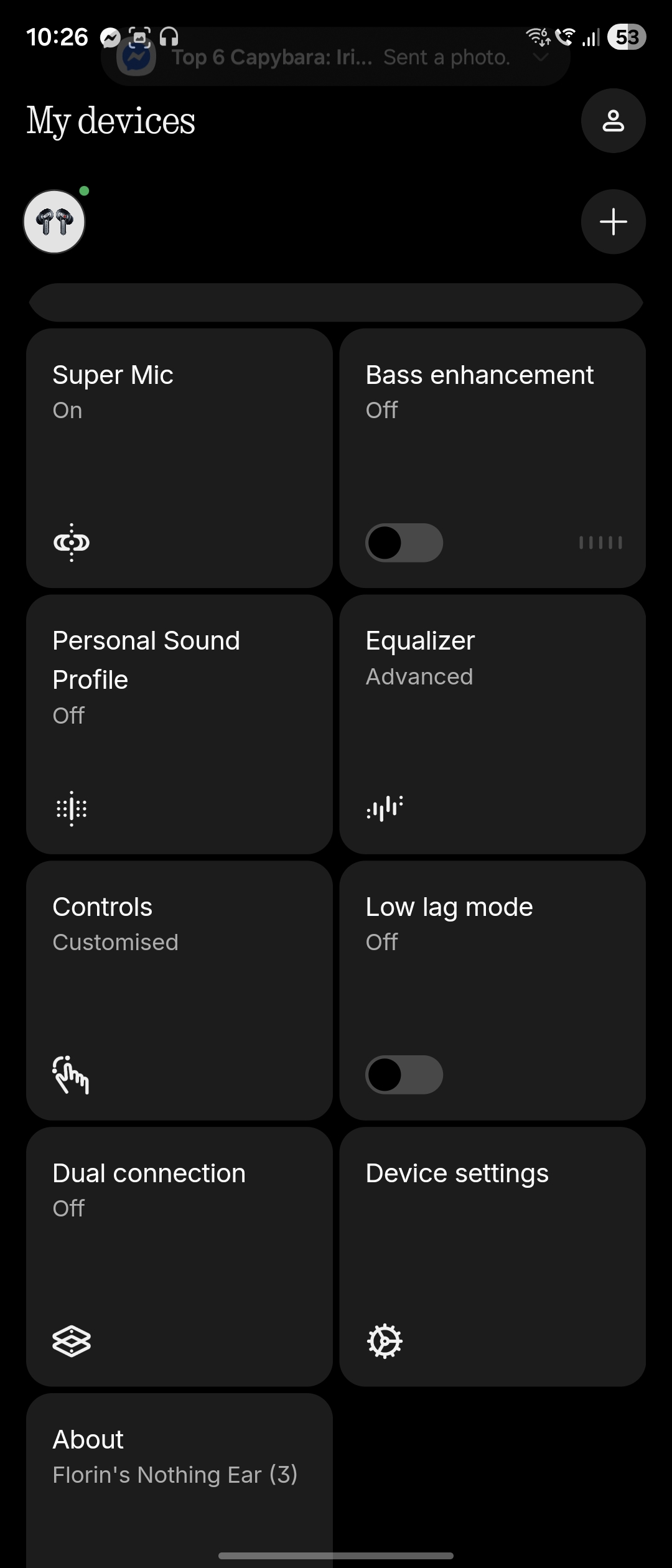The width and height of the screenshot is (672, 1568).
Task: Turn on Bass enhancement switch
Action: point(404,543)
